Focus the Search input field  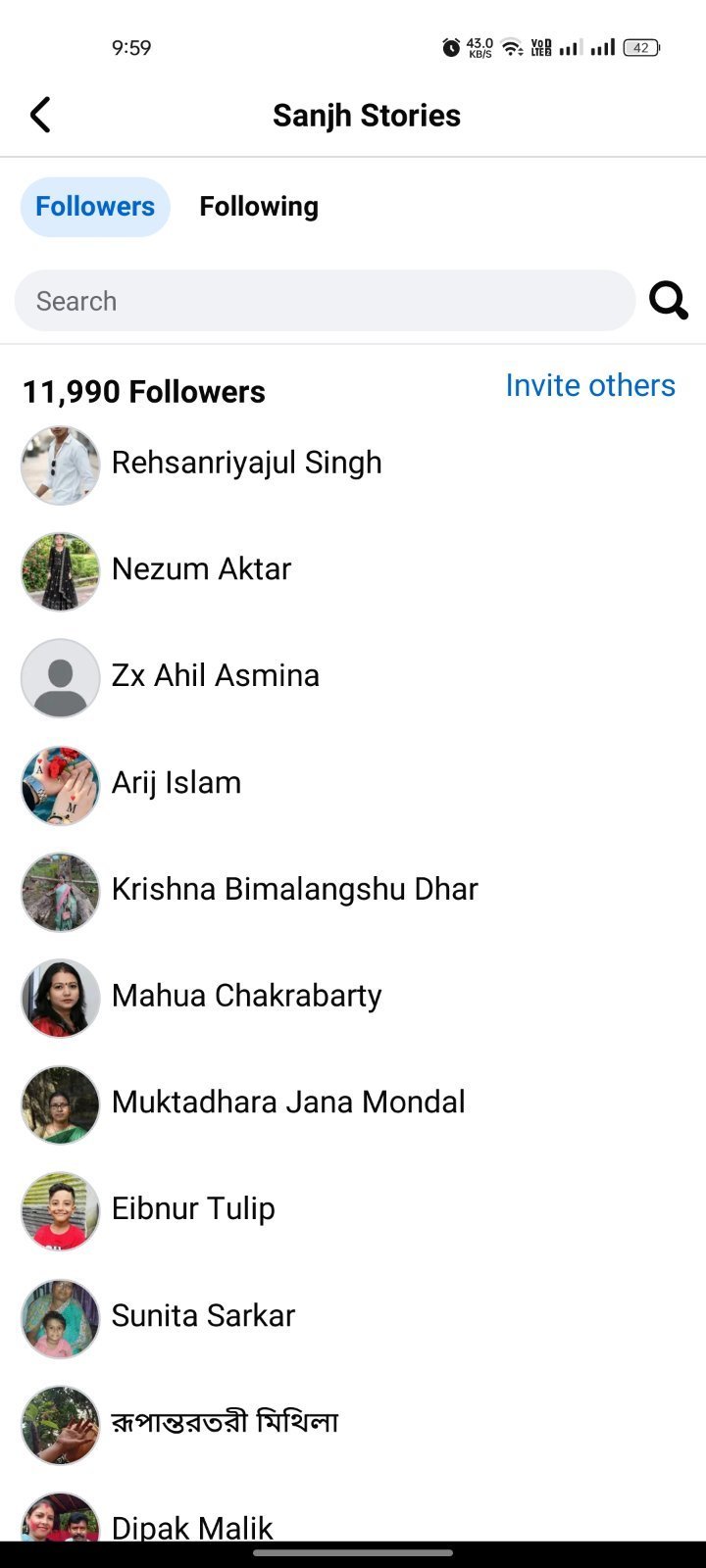point(326,301)
